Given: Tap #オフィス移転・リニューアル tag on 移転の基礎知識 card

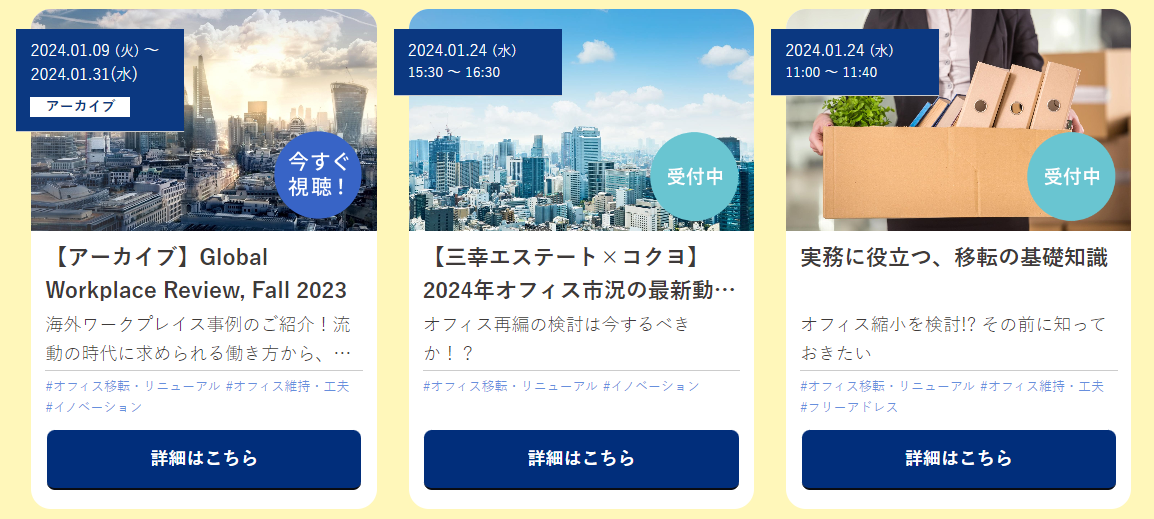Looking at the screenshot, I should [887, 386].
